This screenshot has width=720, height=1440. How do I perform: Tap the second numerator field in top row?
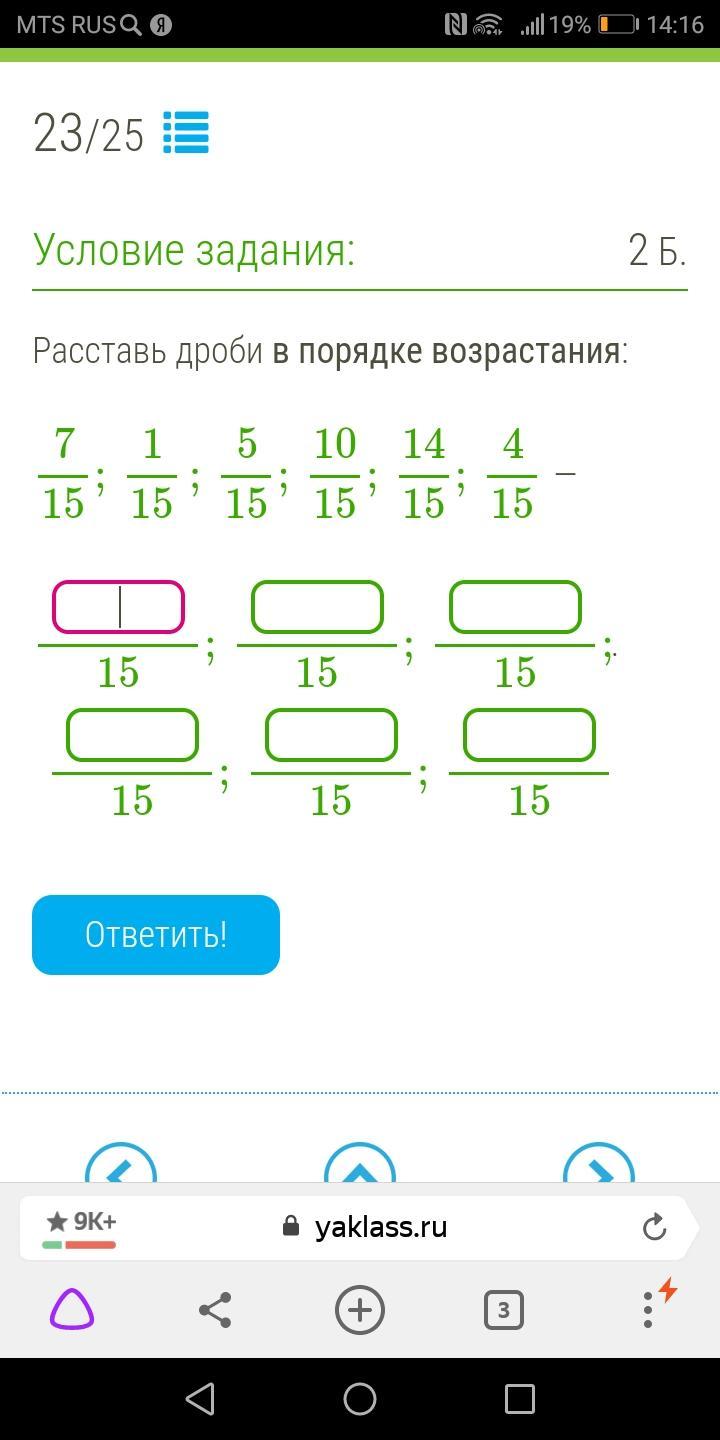coord(317,607)
